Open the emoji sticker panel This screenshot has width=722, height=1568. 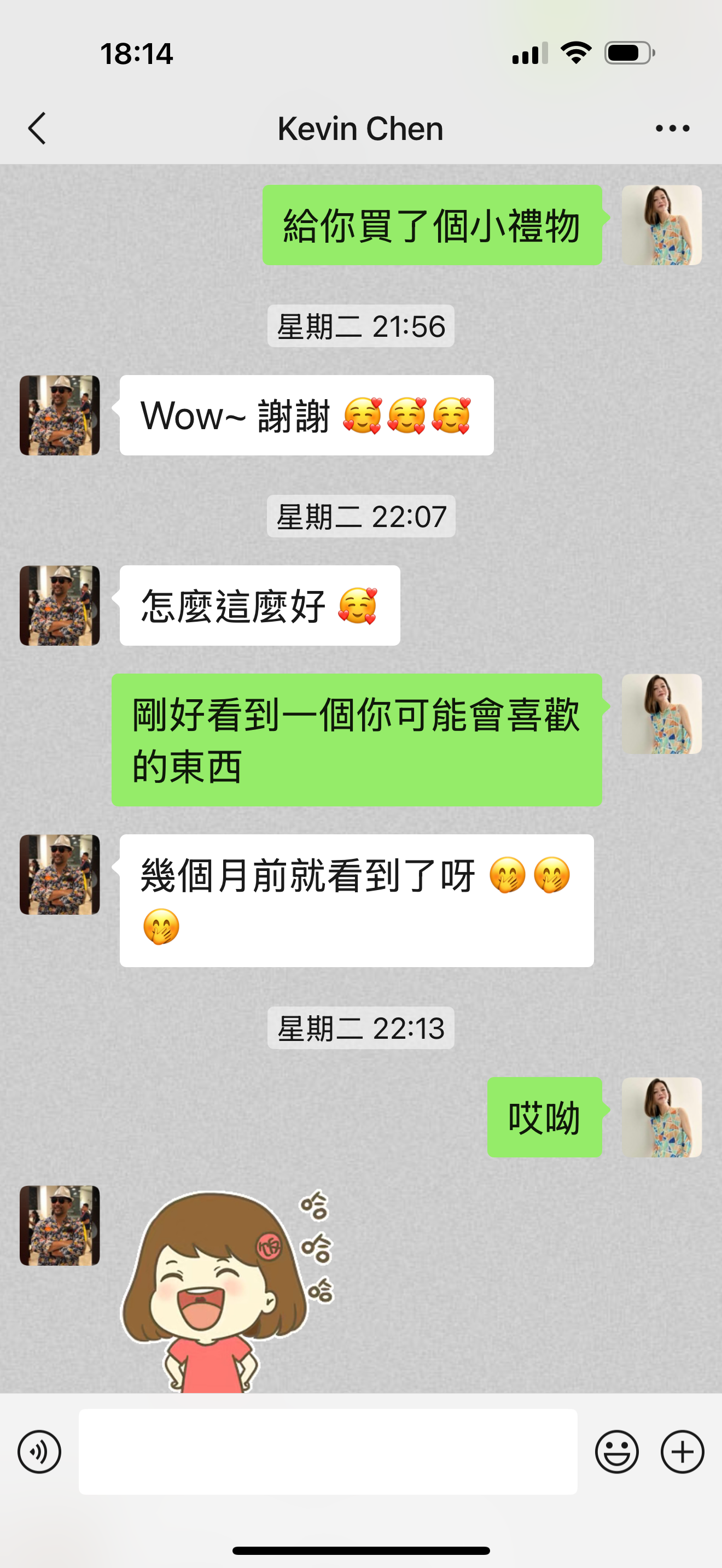[x=616, y=1452]
